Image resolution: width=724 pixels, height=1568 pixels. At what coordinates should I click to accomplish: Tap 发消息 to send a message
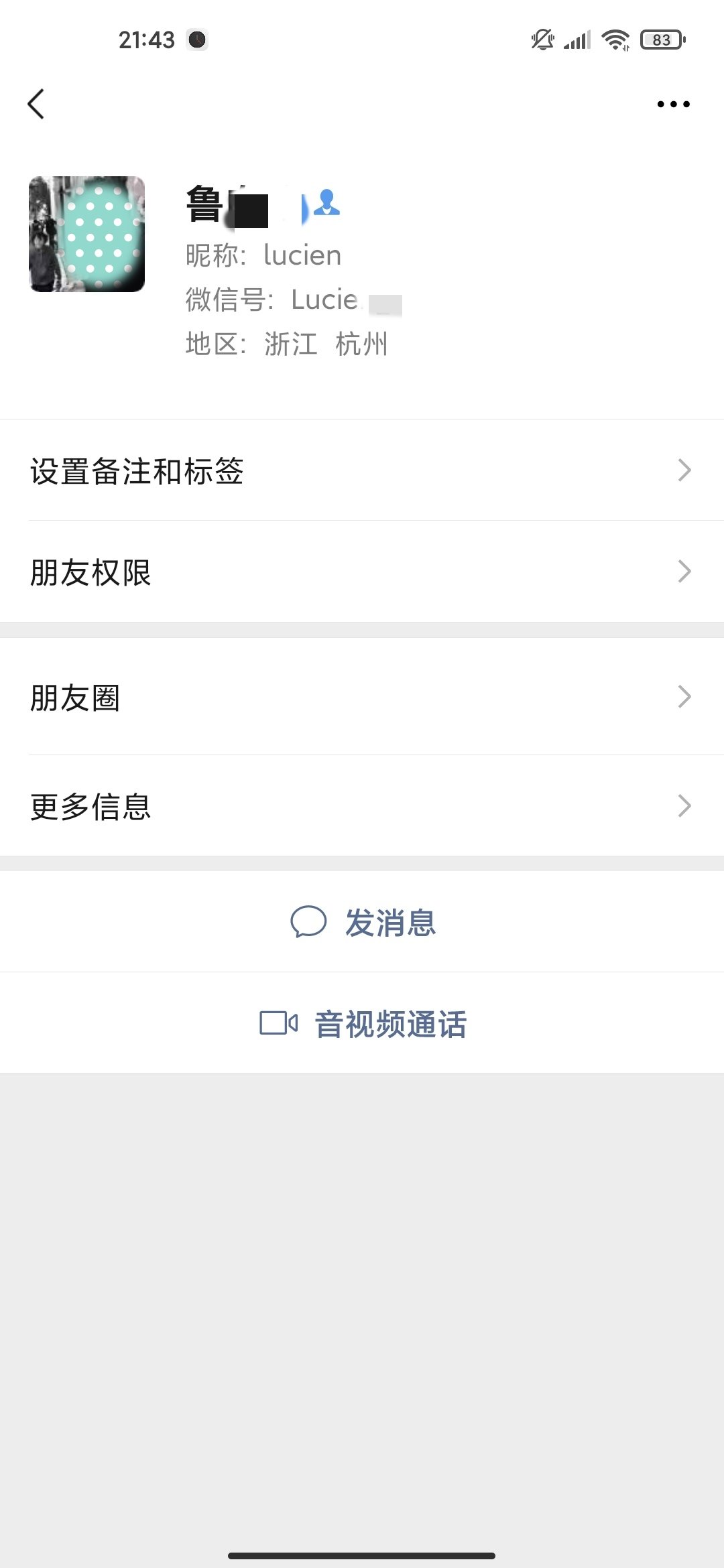[x=363, y=922]
